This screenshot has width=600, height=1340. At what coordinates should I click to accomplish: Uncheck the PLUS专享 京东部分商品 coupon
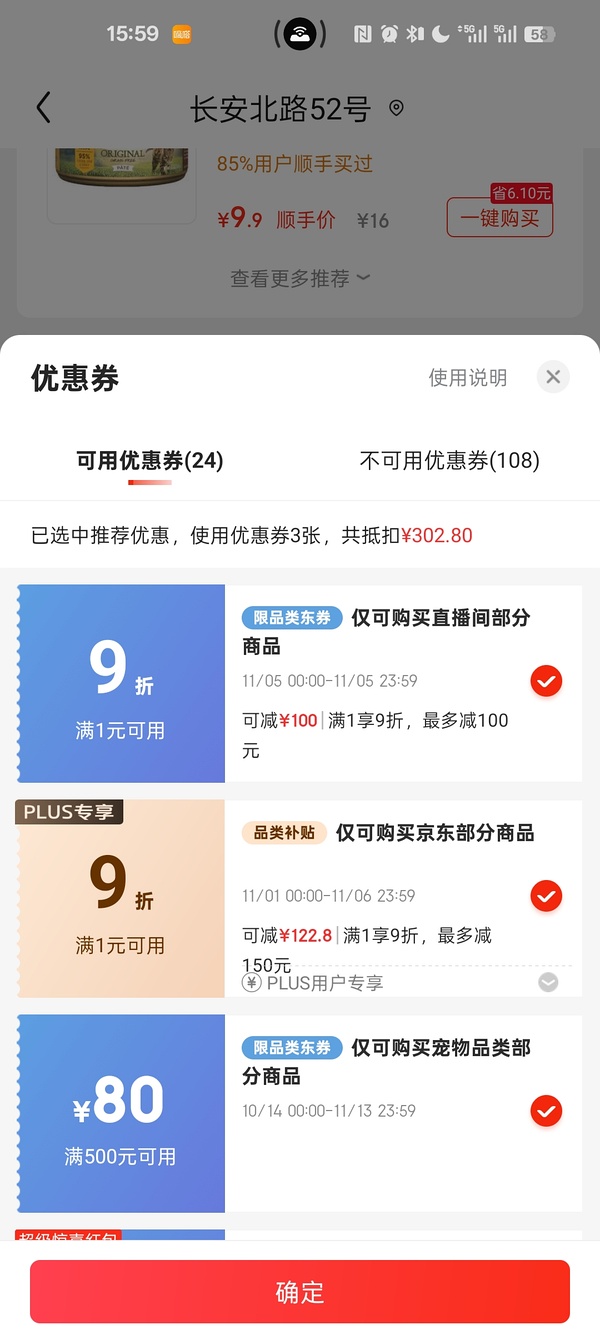(546, 896)
